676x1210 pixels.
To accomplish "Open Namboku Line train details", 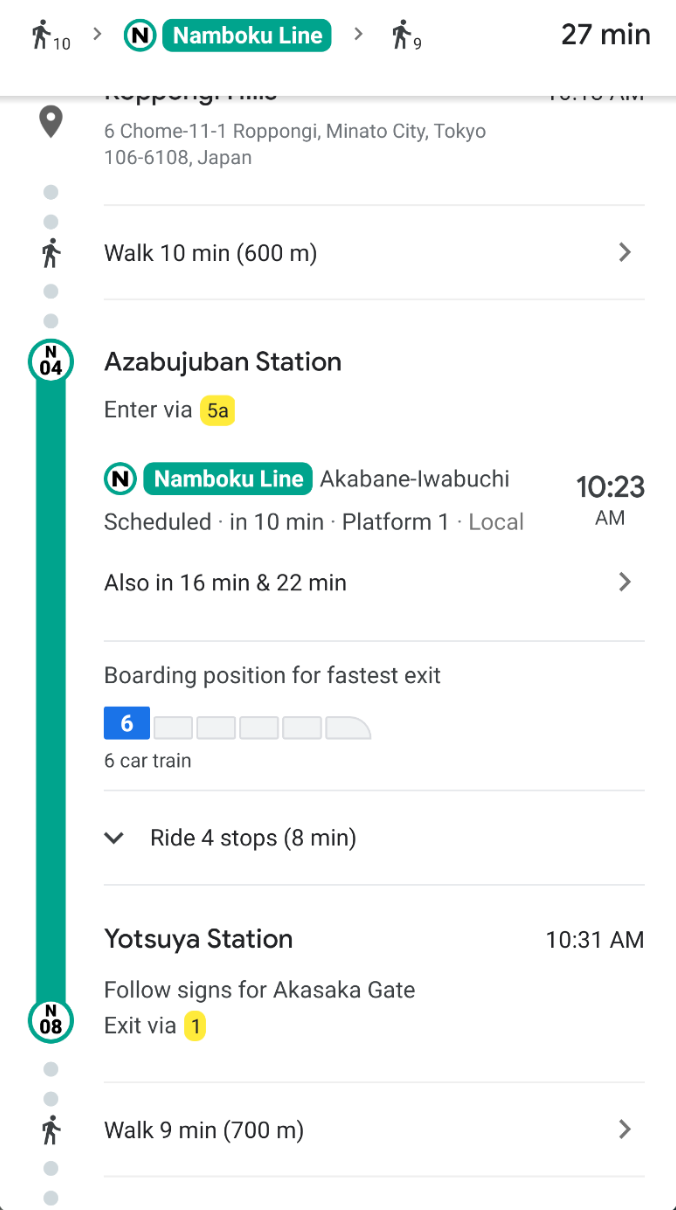I will coord(228,479).
